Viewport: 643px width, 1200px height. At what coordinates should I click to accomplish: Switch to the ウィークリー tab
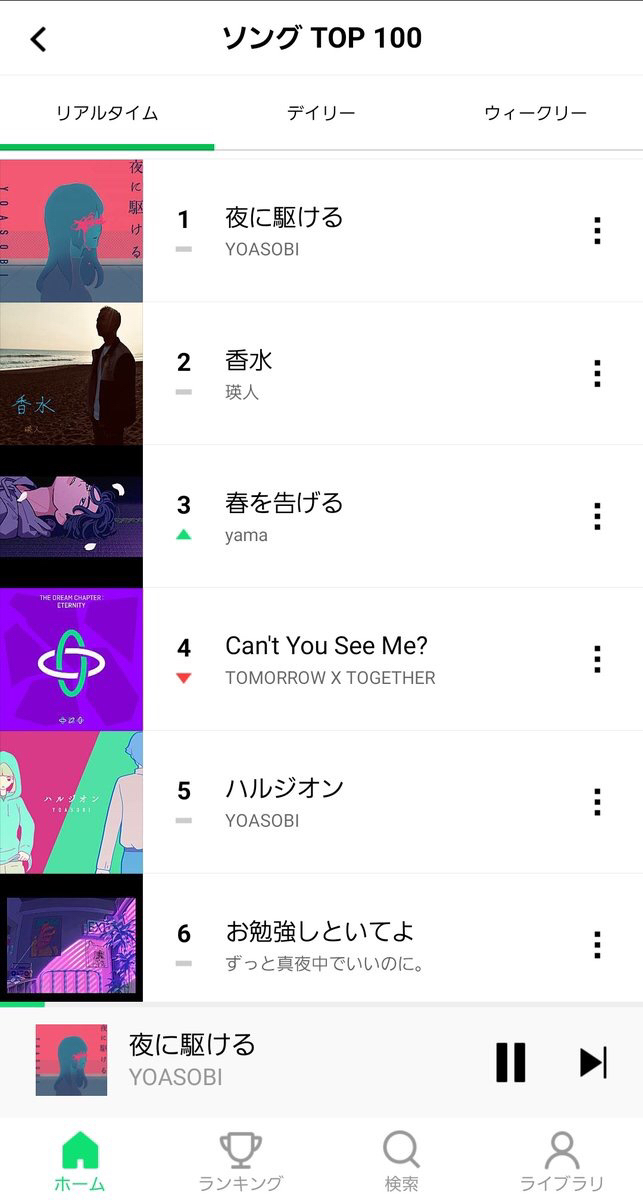point(535,113)
